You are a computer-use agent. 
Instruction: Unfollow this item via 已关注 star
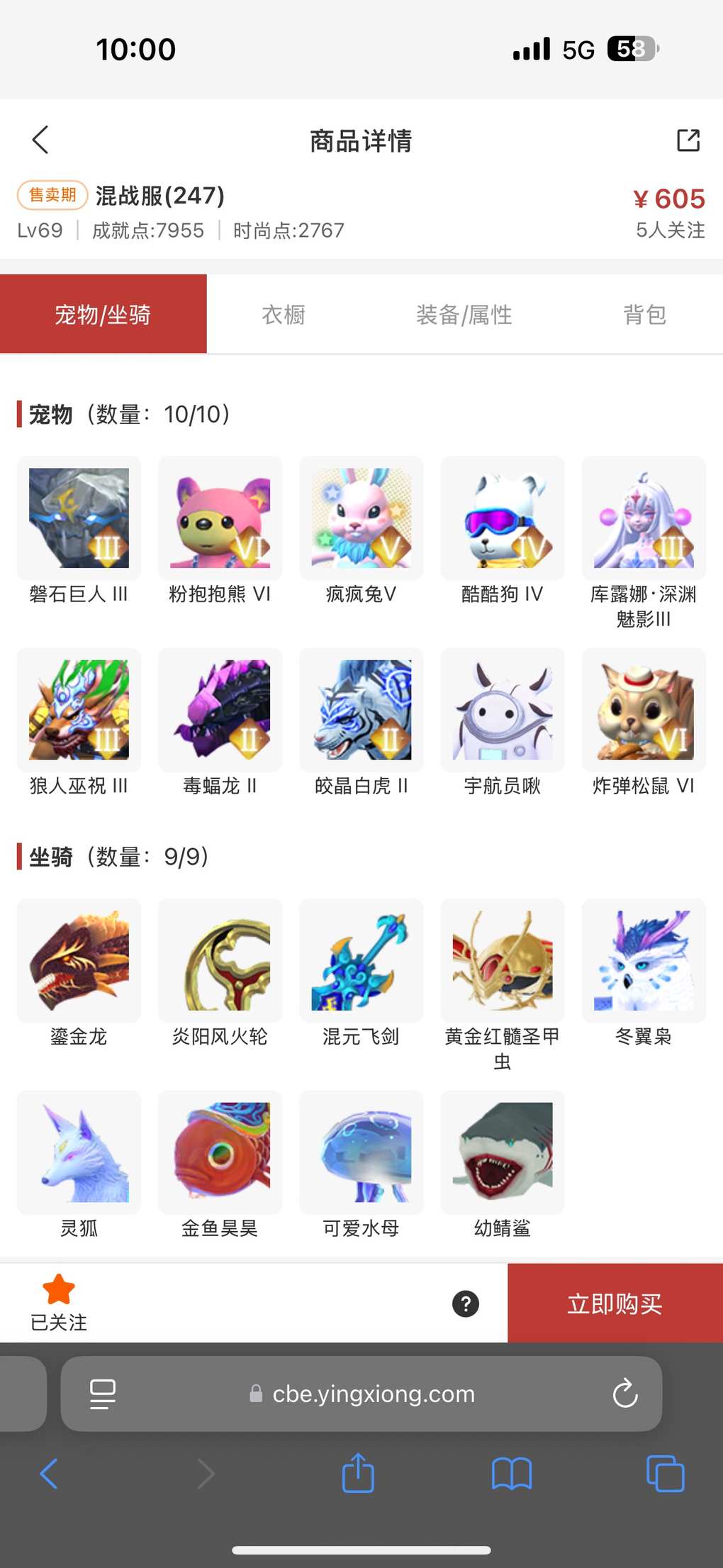[59, 1303]
